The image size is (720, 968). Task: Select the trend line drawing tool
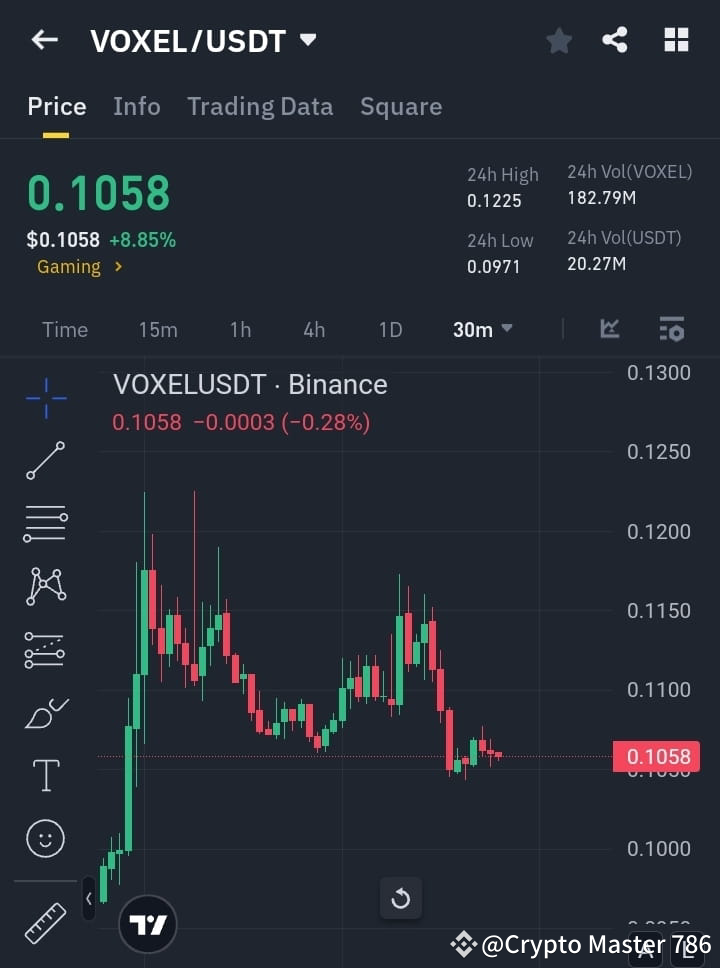click(45, 461)
